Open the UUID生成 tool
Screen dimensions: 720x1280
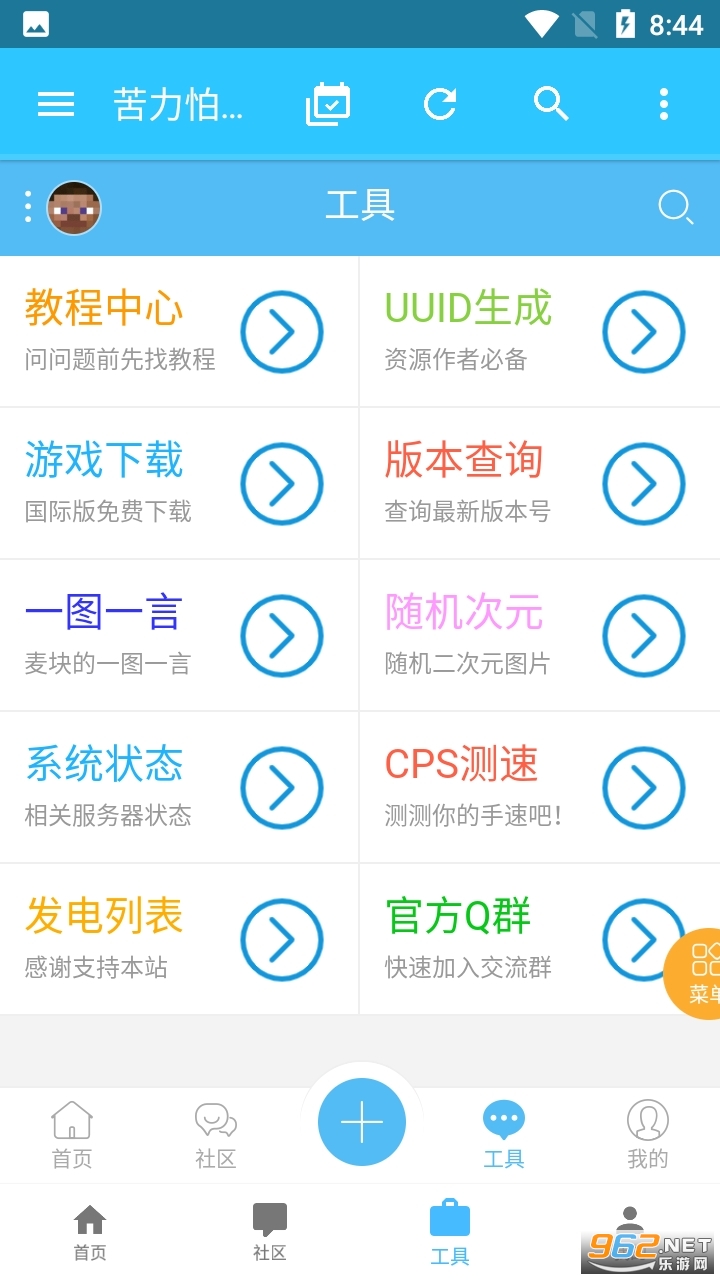(x=540, y=332)
